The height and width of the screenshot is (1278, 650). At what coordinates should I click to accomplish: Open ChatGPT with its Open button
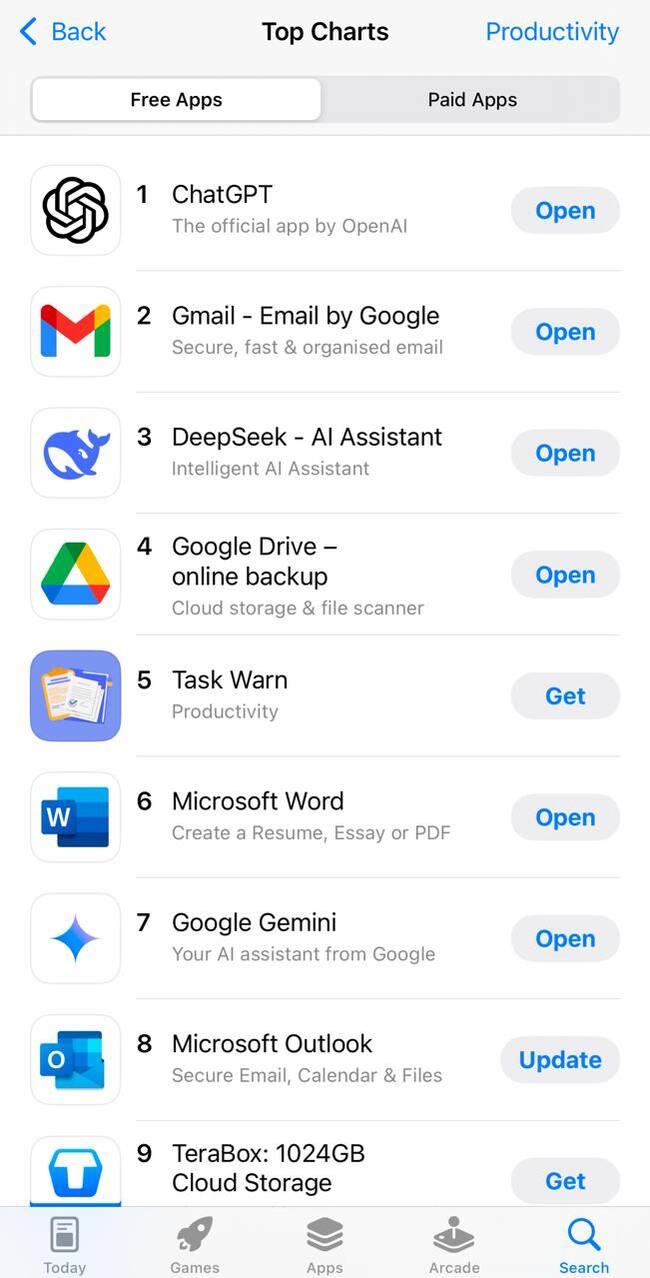pyautogui.click(x=565, y=211)
